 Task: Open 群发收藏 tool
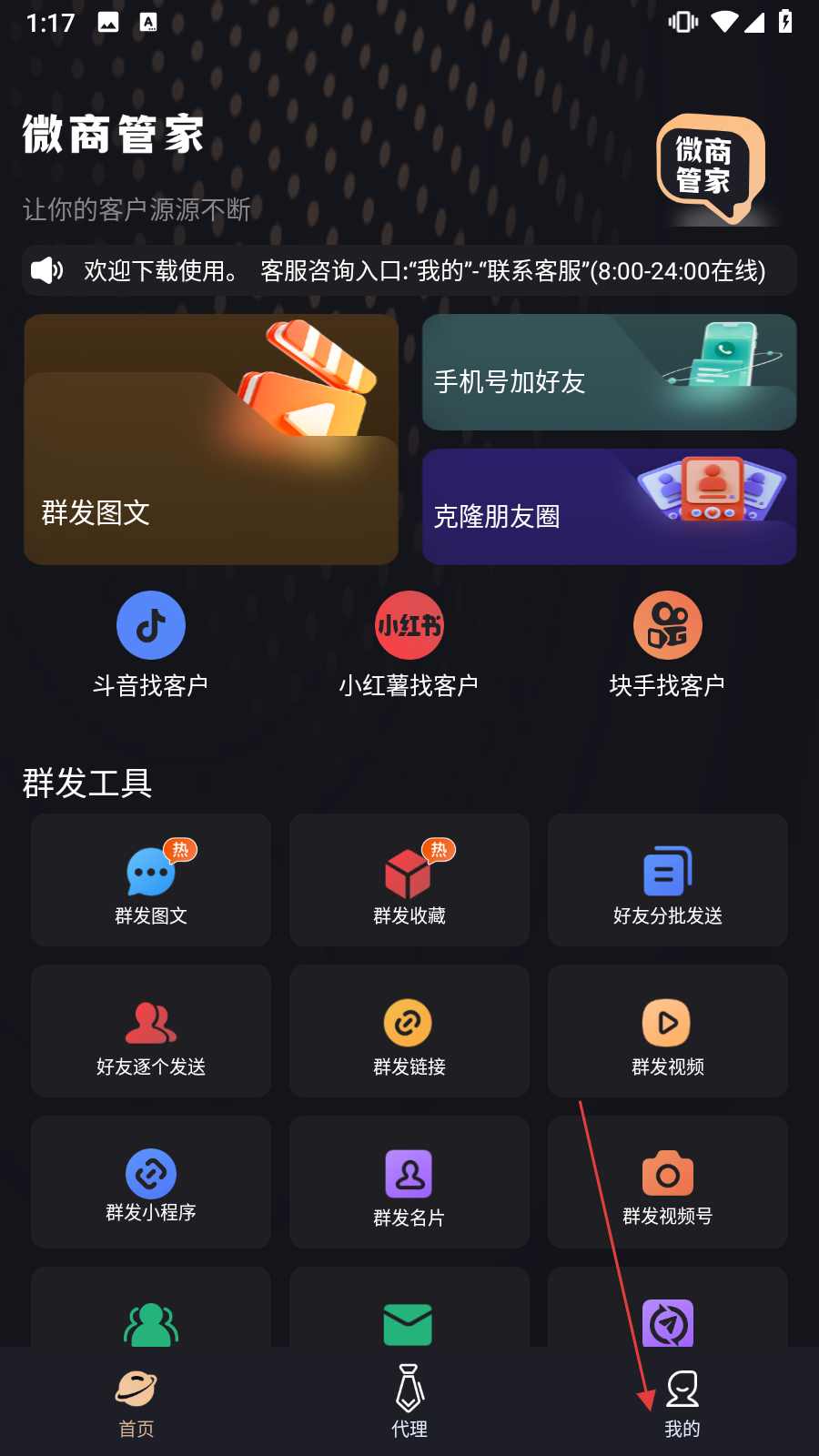click(x=409, y=880)
